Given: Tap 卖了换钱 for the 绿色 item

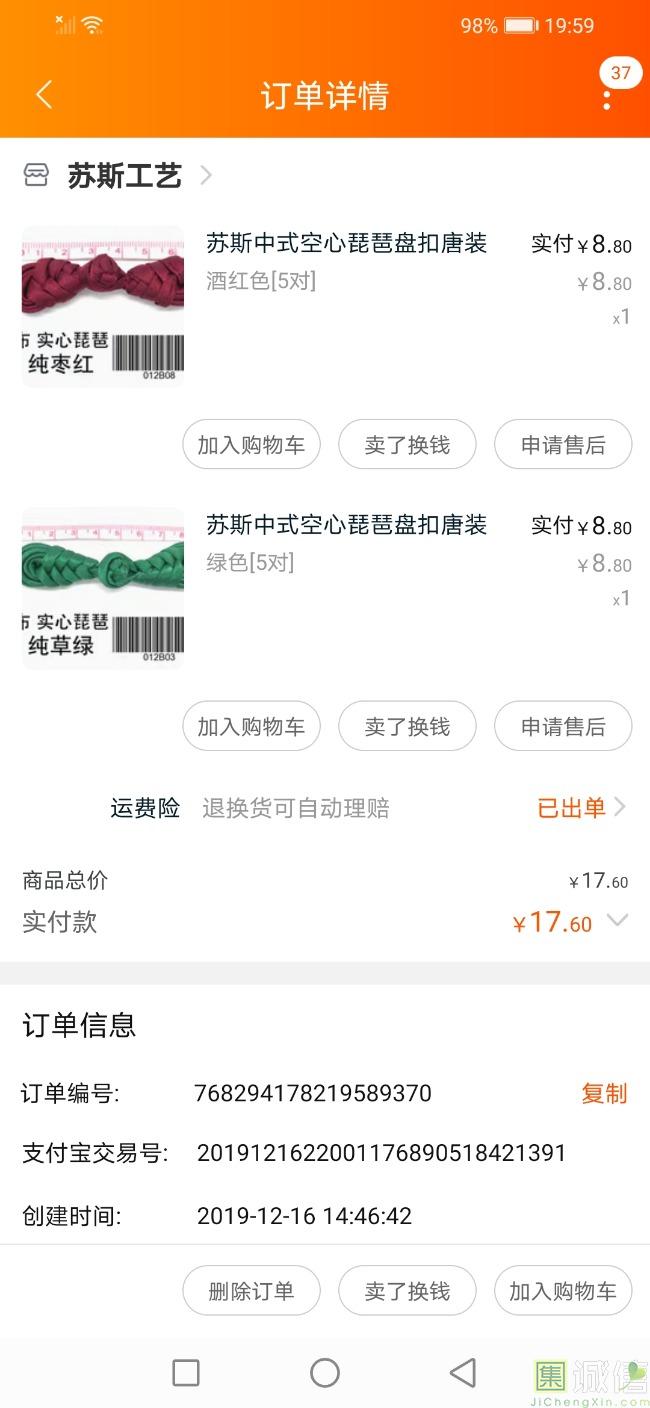Looking at the screenshot, I should coord(407,727).
